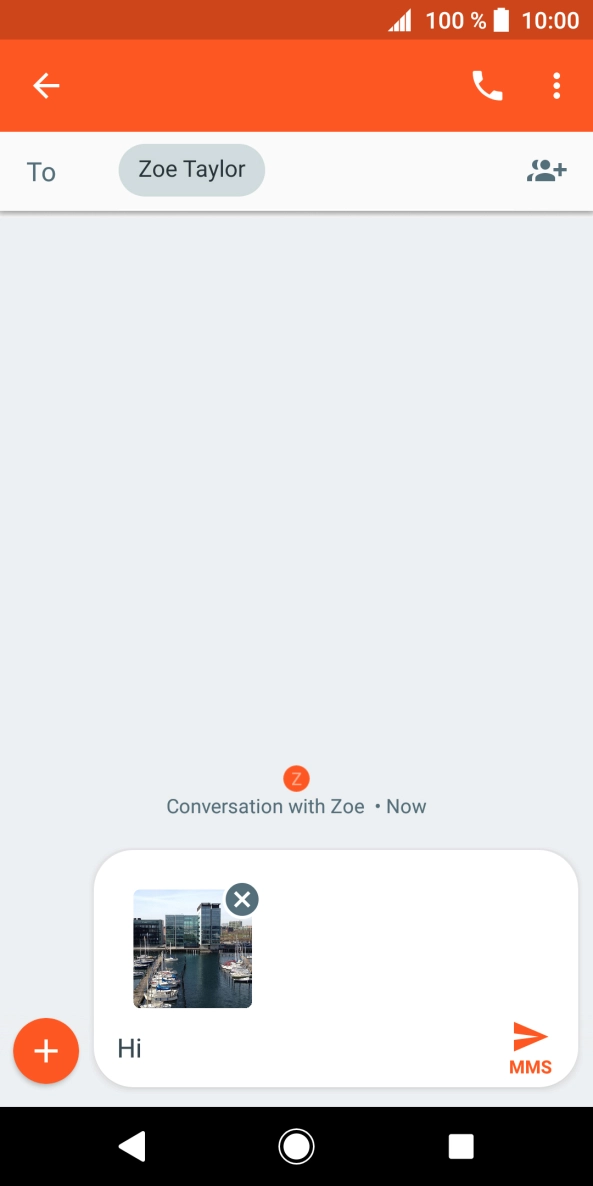Go back using the app bar arrow
This screenshot has height=1186, width=593.
(x=46, y=86)
